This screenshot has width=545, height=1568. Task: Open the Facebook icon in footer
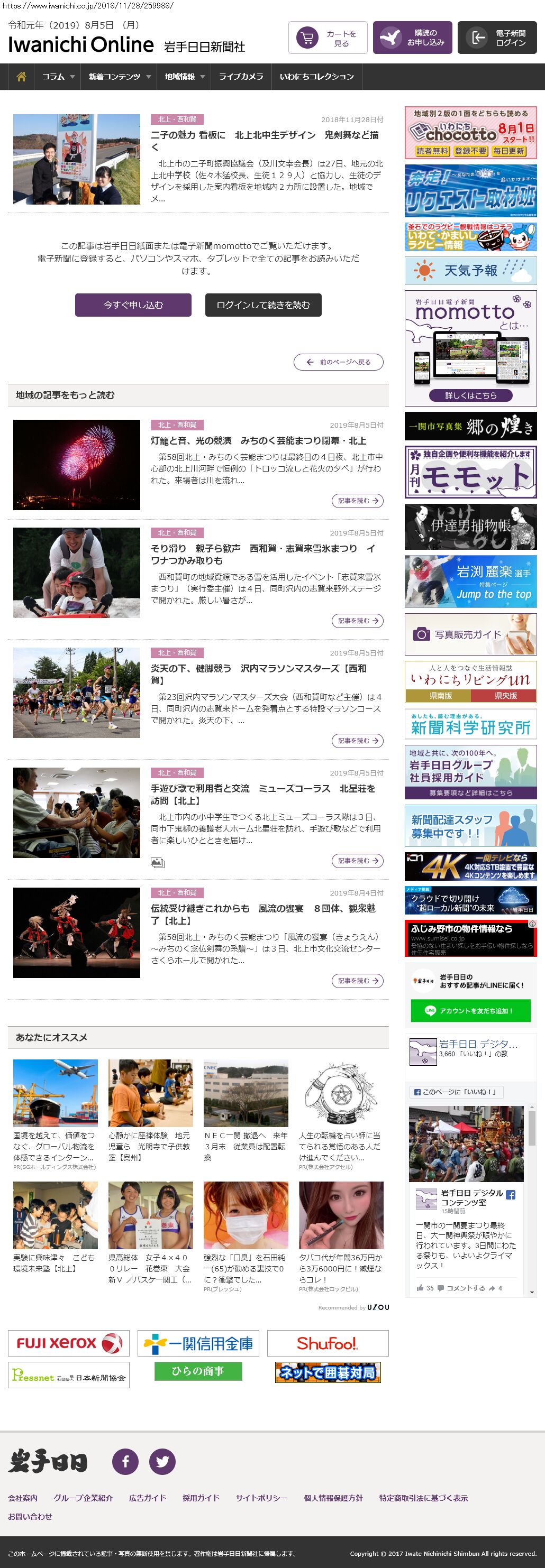pyautogui.click(x=125, y=1462)
